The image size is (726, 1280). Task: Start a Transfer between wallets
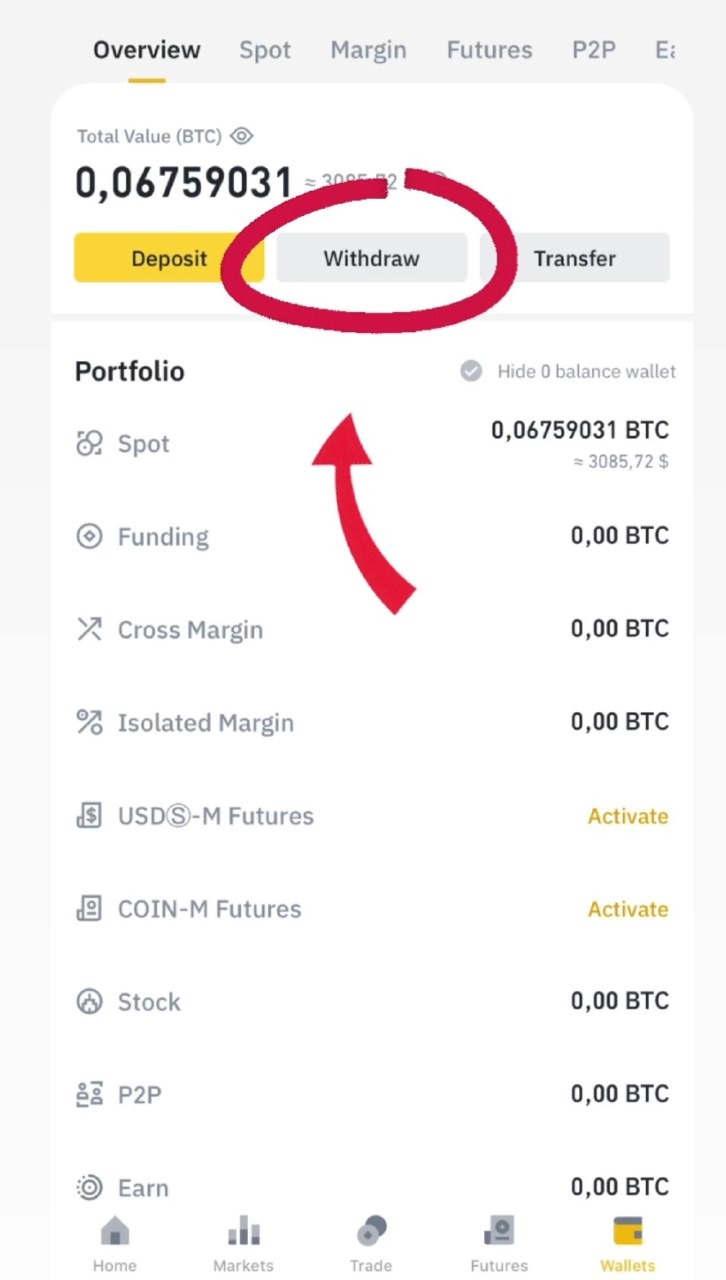click(574, 259)
